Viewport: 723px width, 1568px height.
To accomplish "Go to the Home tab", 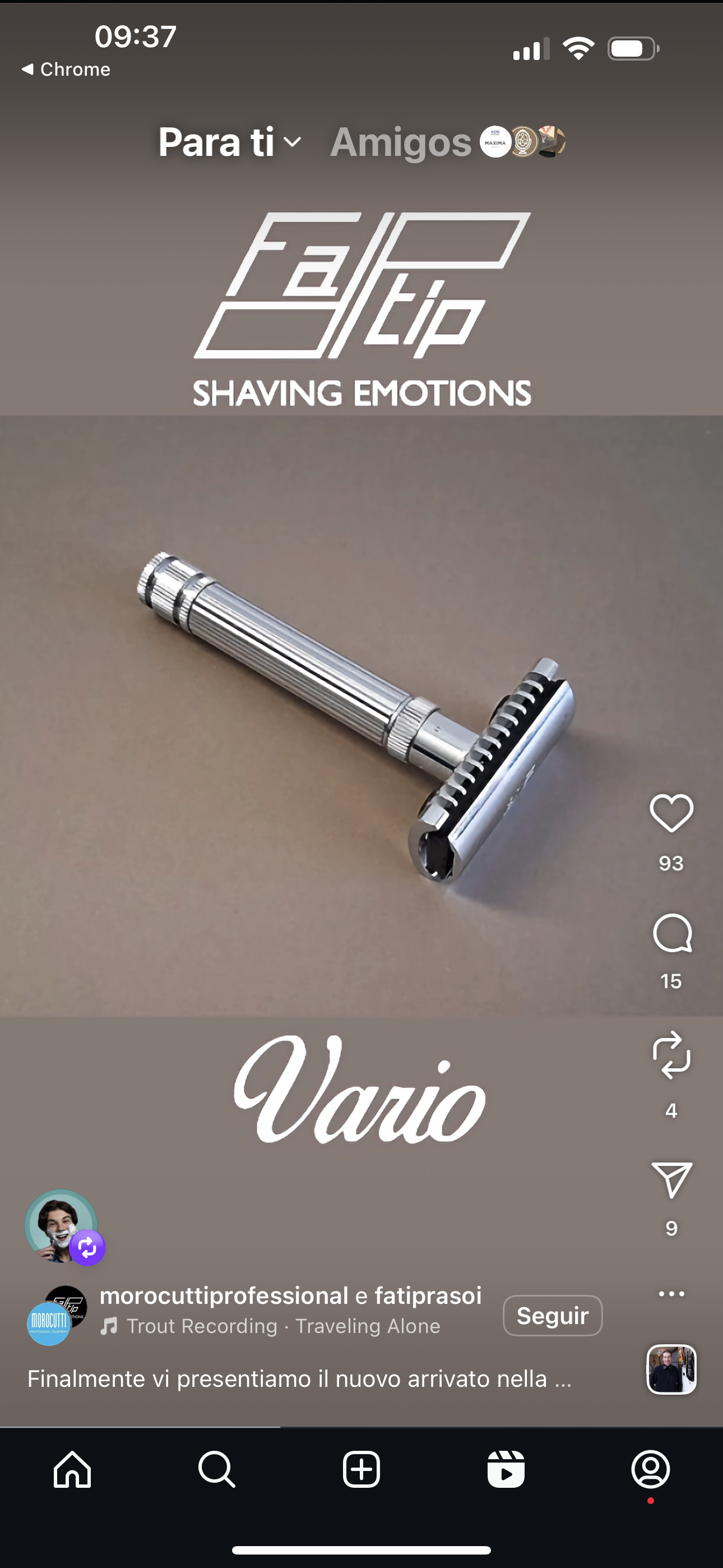I will 72,1469.
